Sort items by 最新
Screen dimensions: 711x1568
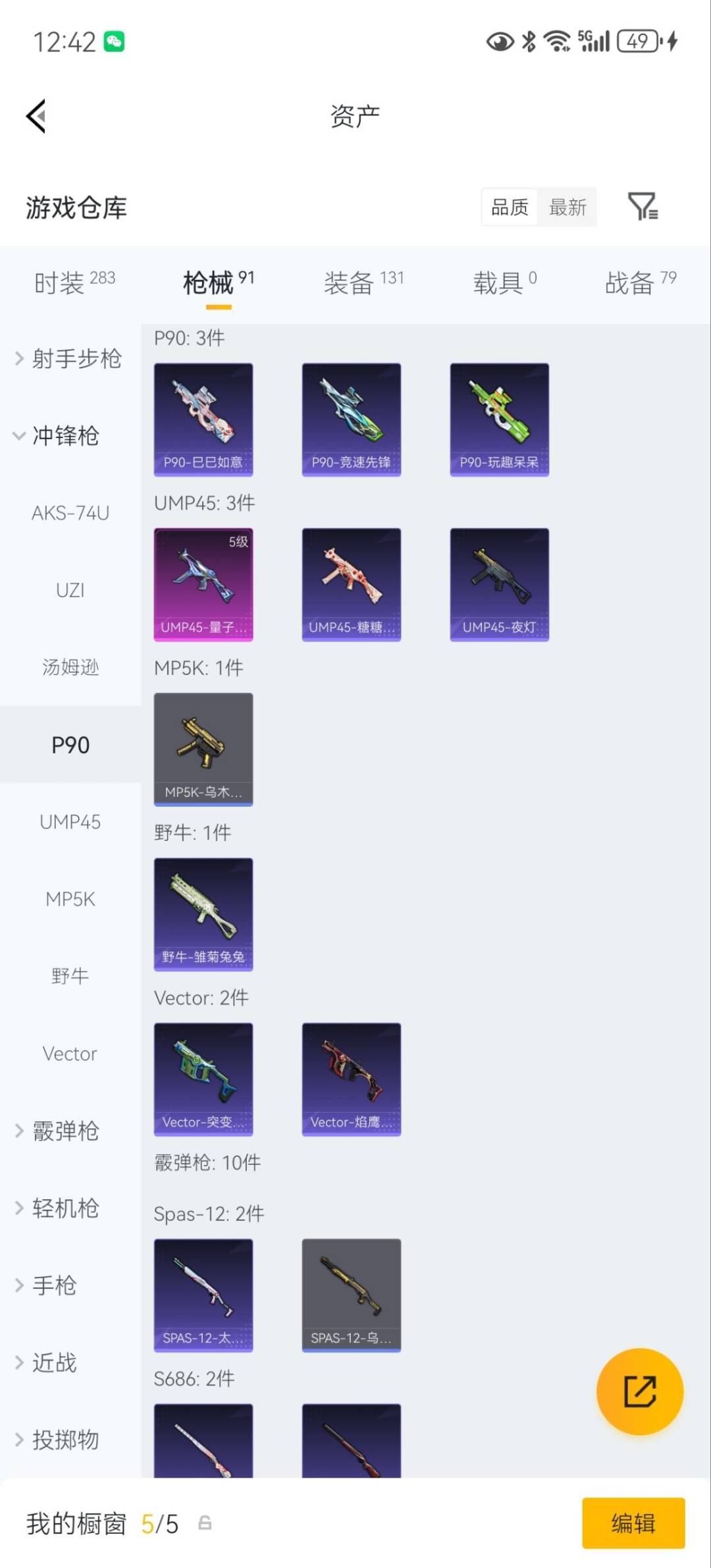pos(567,207)
